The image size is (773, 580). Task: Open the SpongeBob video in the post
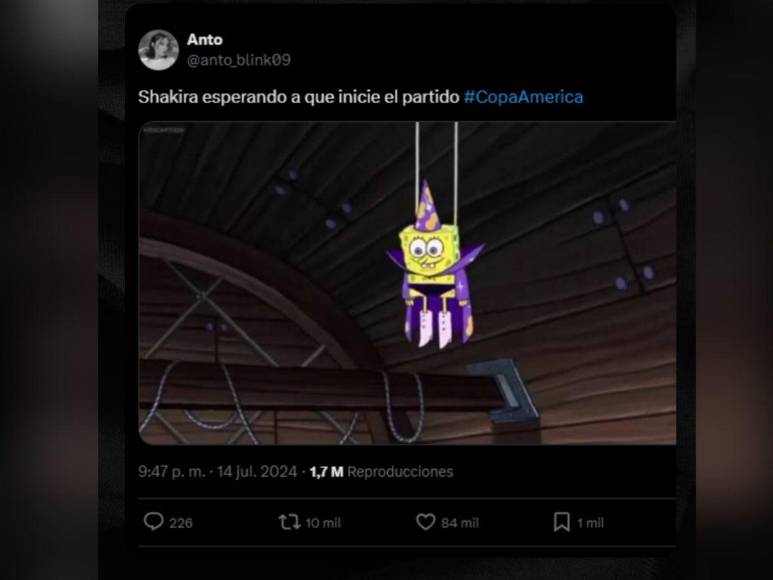(x=406, y=283)
